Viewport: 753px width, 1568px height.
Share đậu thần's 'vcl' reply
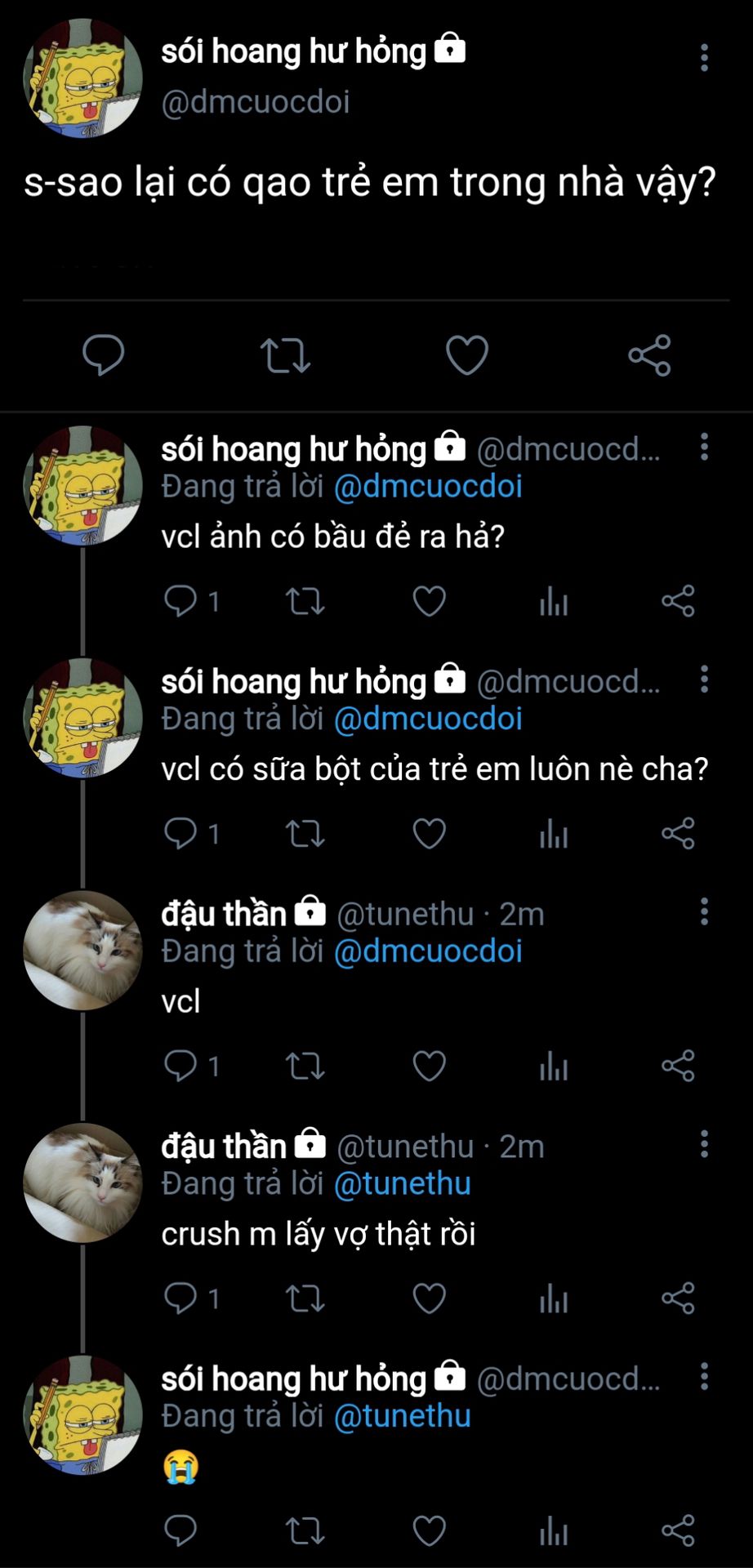678,1066
